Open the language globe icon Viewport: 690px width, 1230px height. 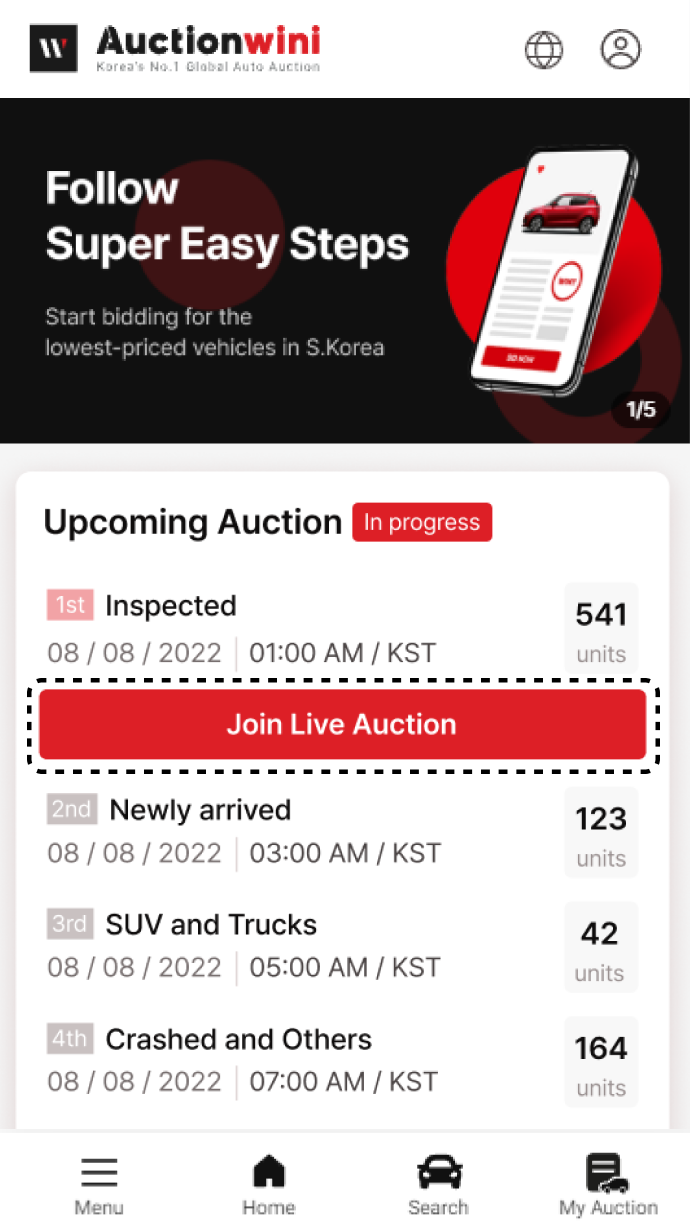(x=544, y=49)
